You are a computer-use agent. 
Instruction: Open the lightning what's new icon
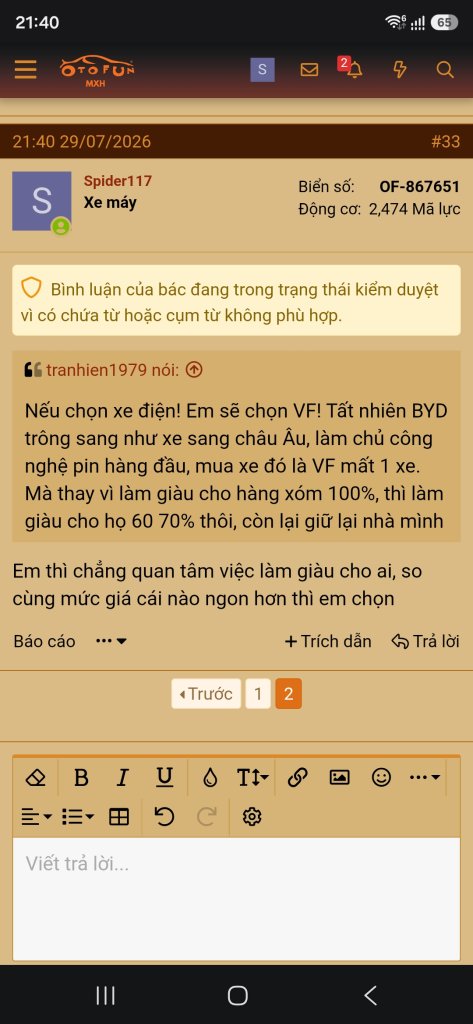(400, 69)
